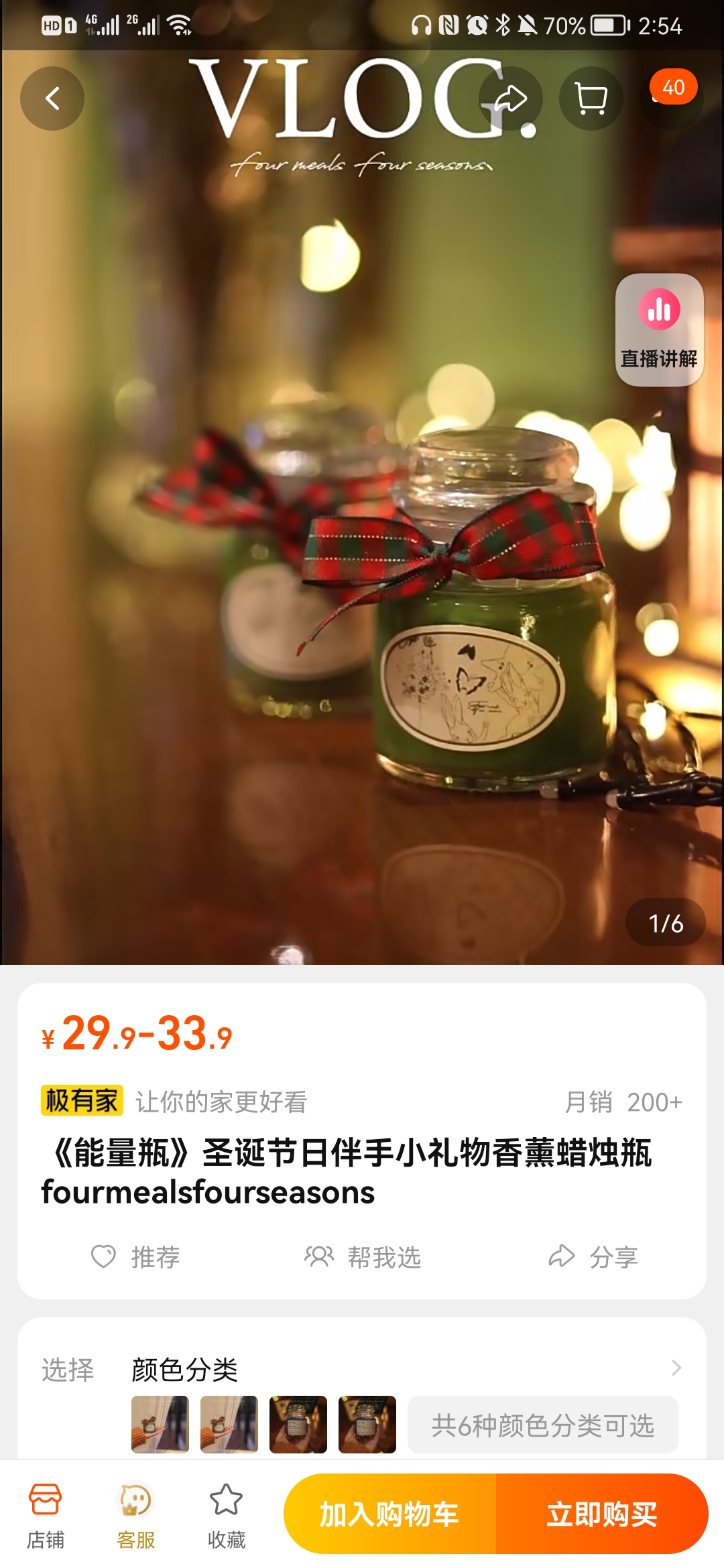Tap 加入购物车 to add to cart
The width and height of the screenshot is (724, 1568).
[x=389, y=1514]
